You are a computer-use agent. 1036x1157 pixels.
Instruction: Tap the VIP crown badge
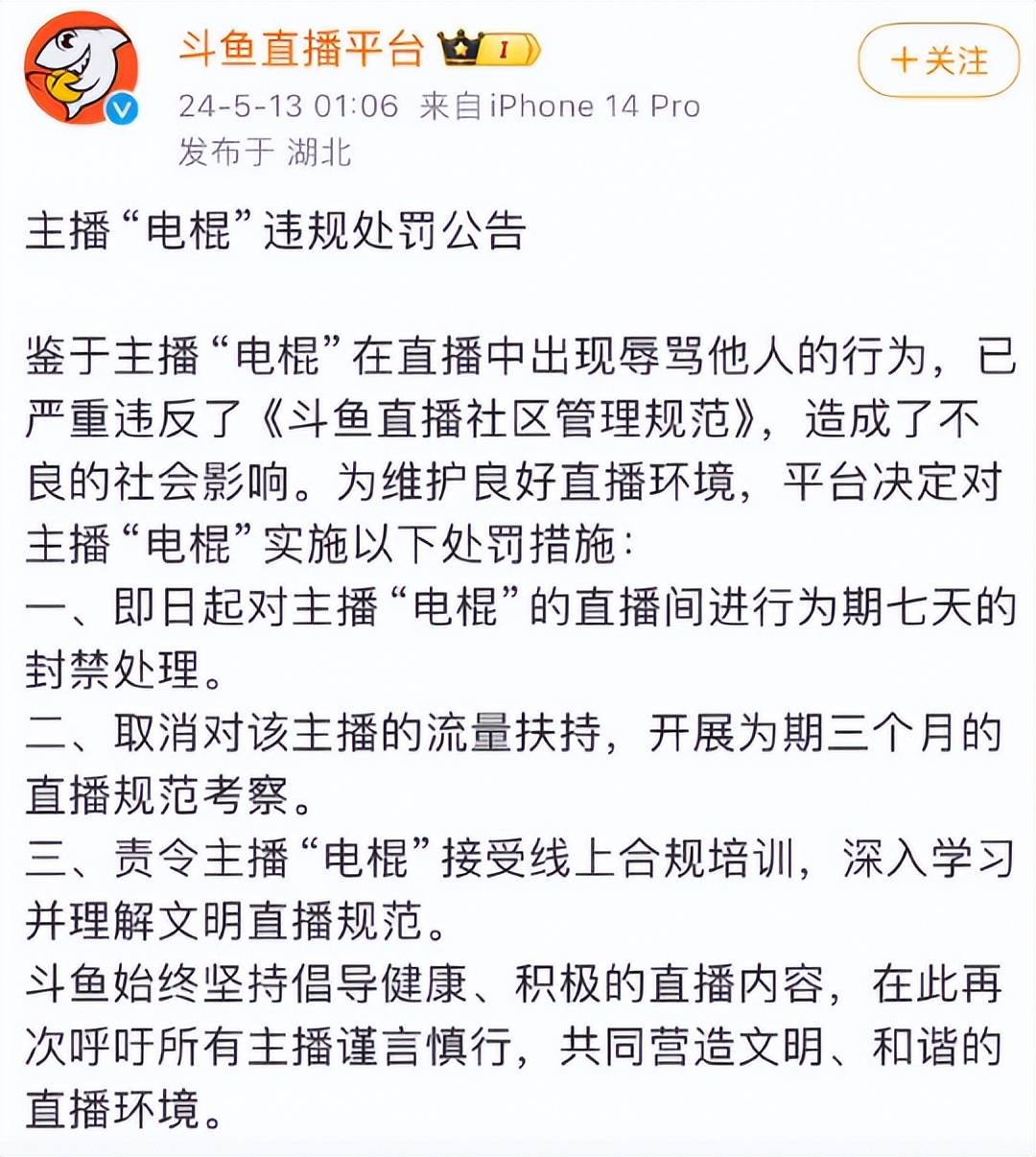[x=487, y=49]
